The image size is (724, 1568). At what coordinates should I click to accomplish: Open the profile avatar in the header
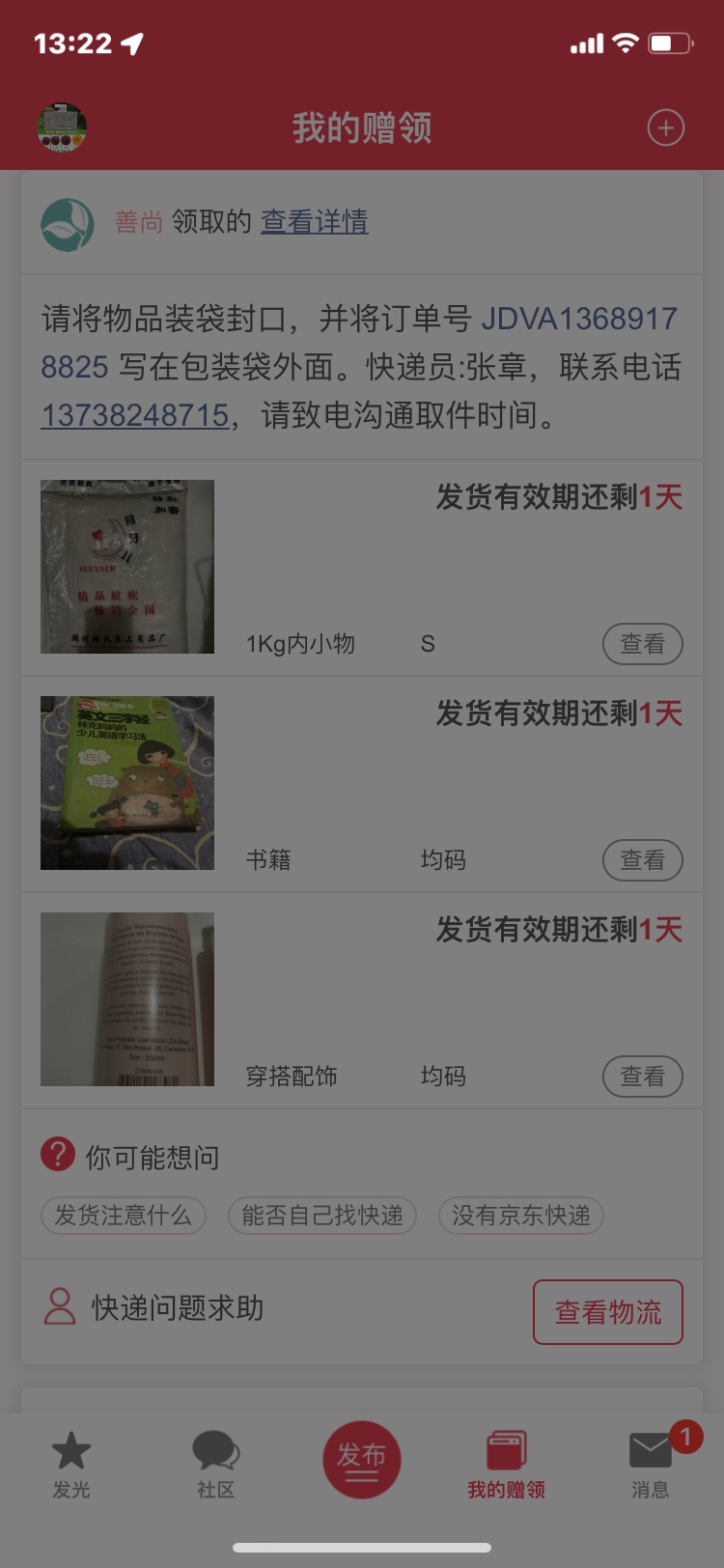pos(63,127)
